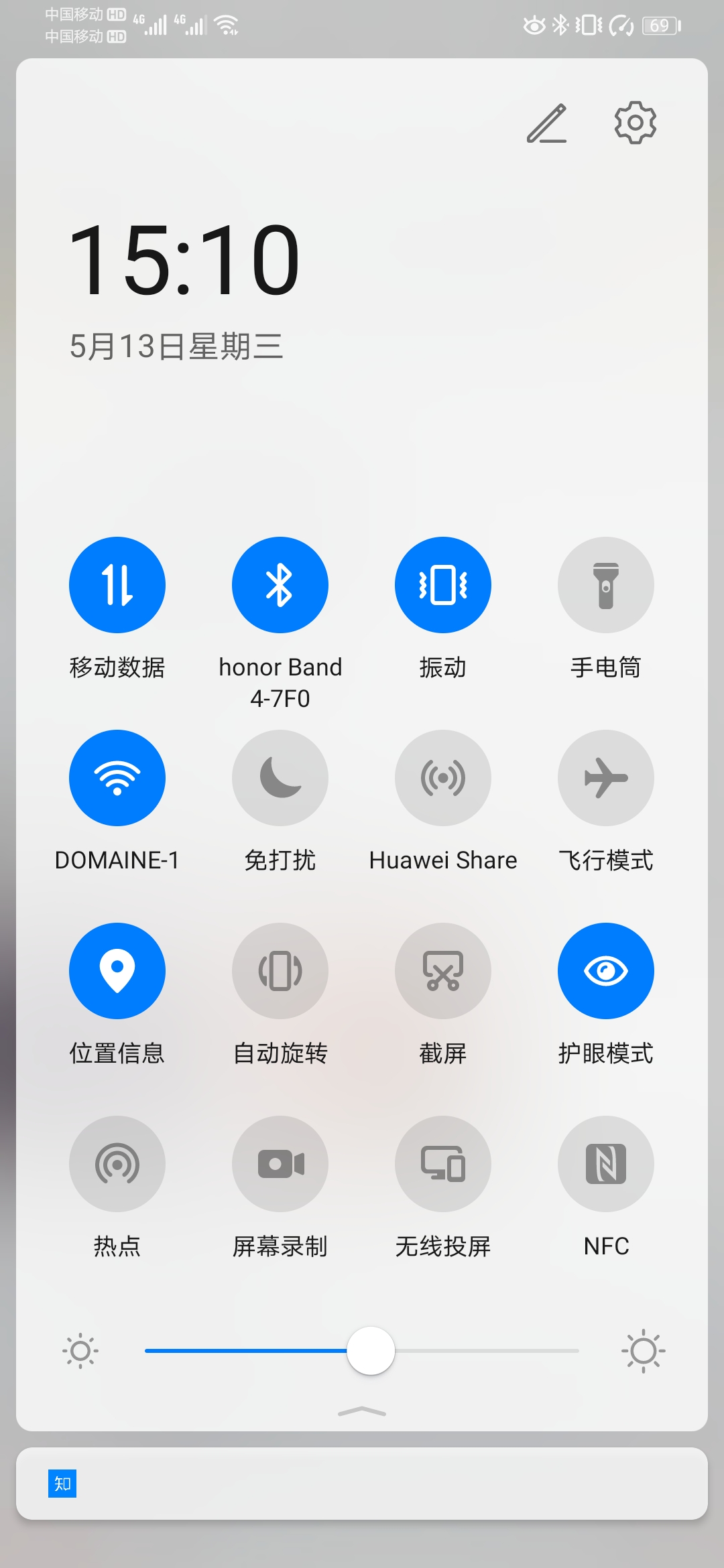Toggle the honor Band 4-7F0 Bluetooth tile
Screen dimensions: 724x1568
tap(280, 585)
